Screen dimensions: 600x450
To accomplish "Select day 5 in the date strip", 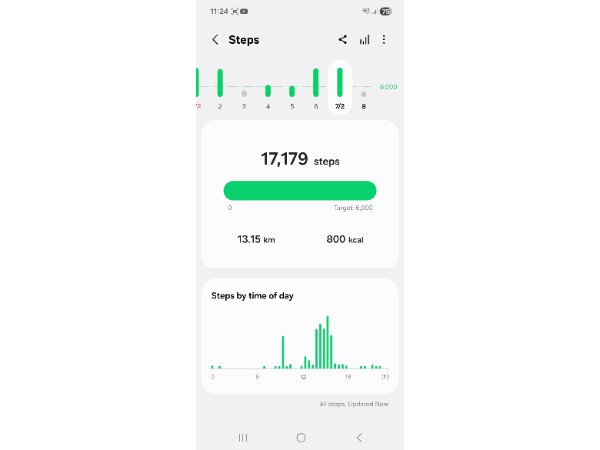I will tap(292, 94).
